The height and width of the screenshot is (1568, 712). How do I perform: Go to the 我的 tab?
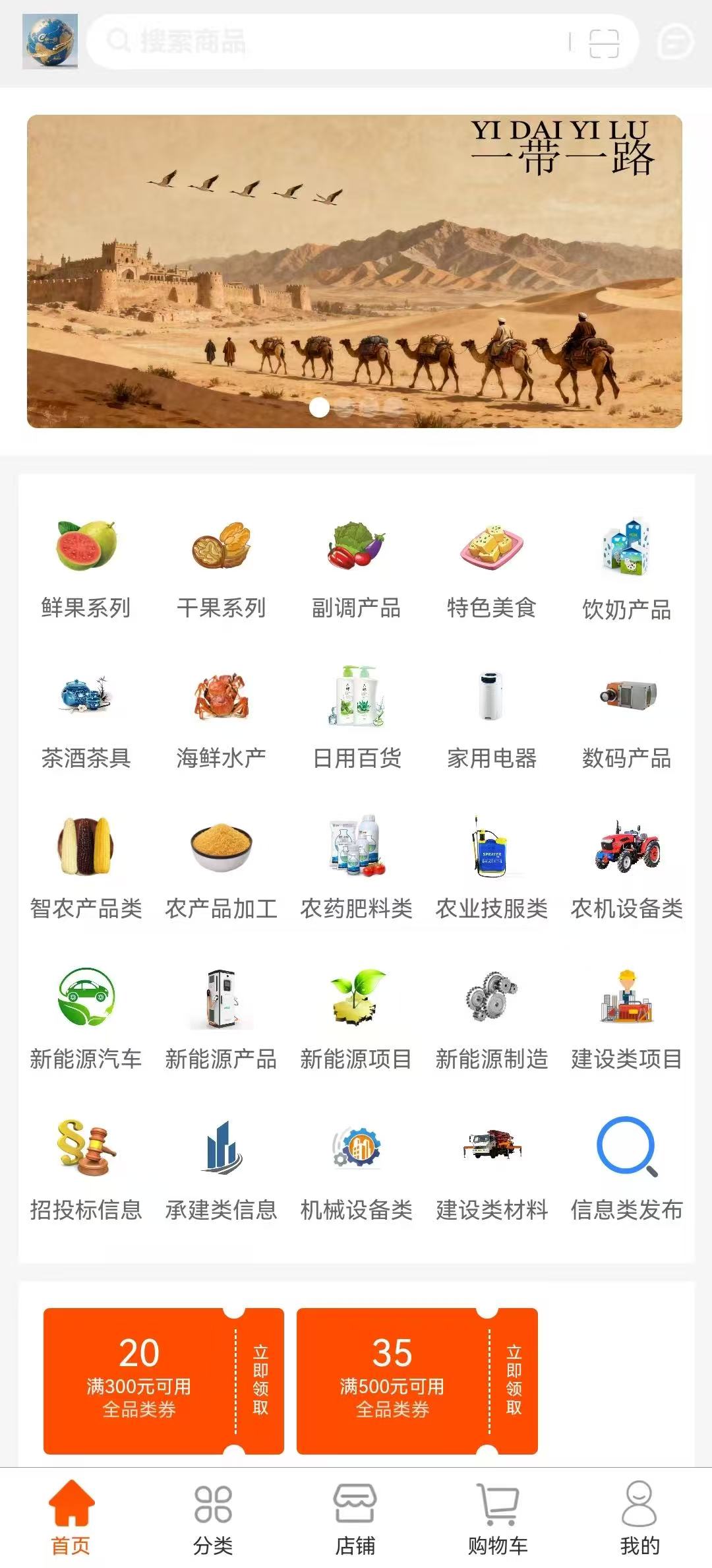click(639, 1518)
